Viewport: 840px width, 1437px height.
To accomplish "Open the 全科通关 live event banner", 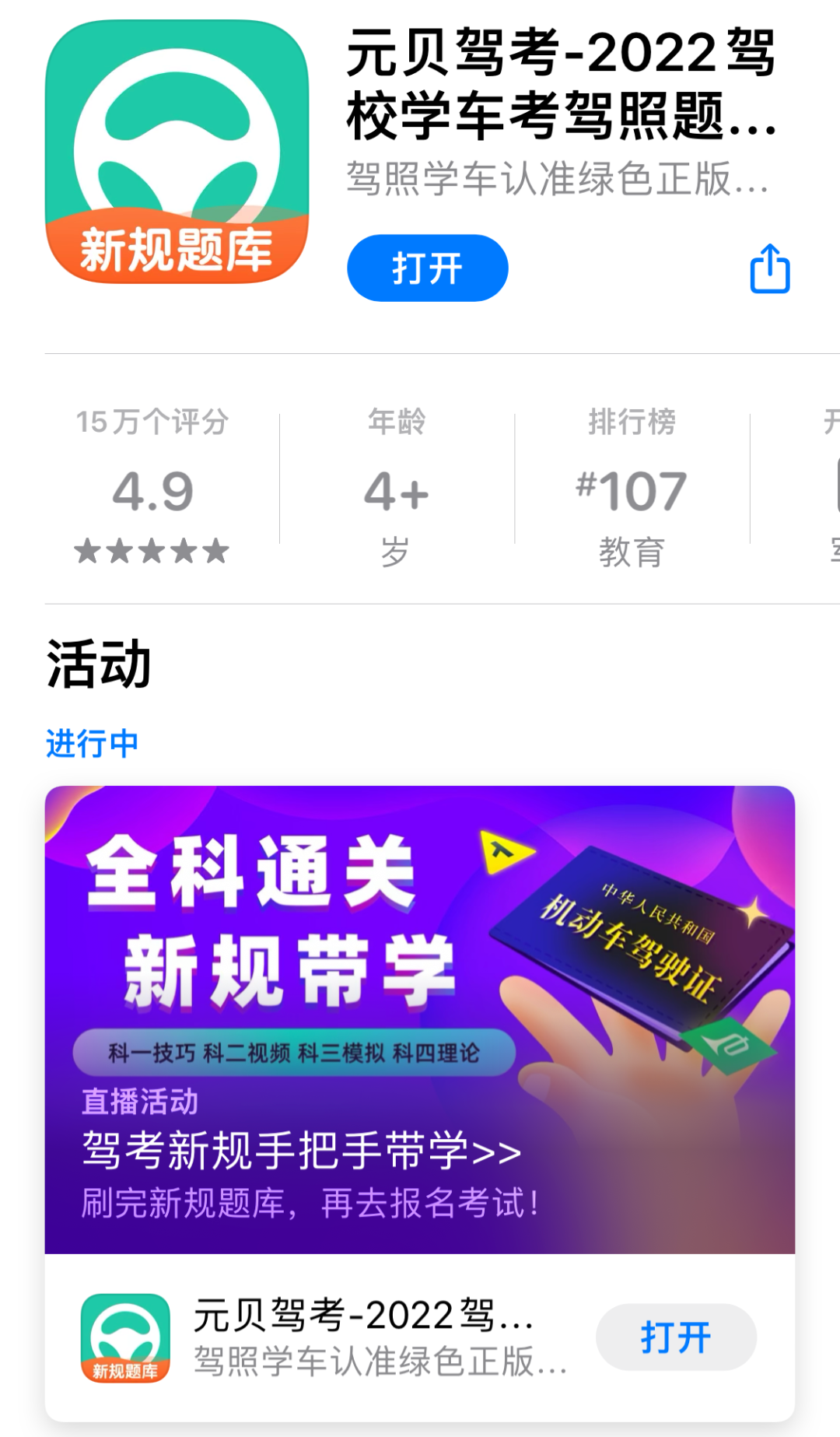I will tap(419, 1019).
